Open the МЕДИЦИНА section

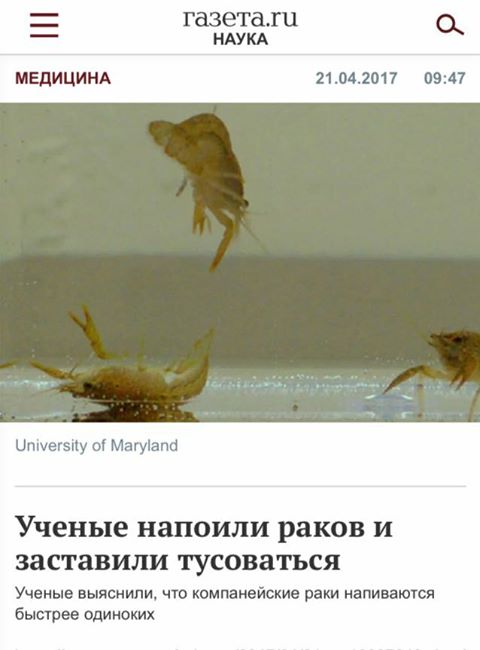(63, 78)
